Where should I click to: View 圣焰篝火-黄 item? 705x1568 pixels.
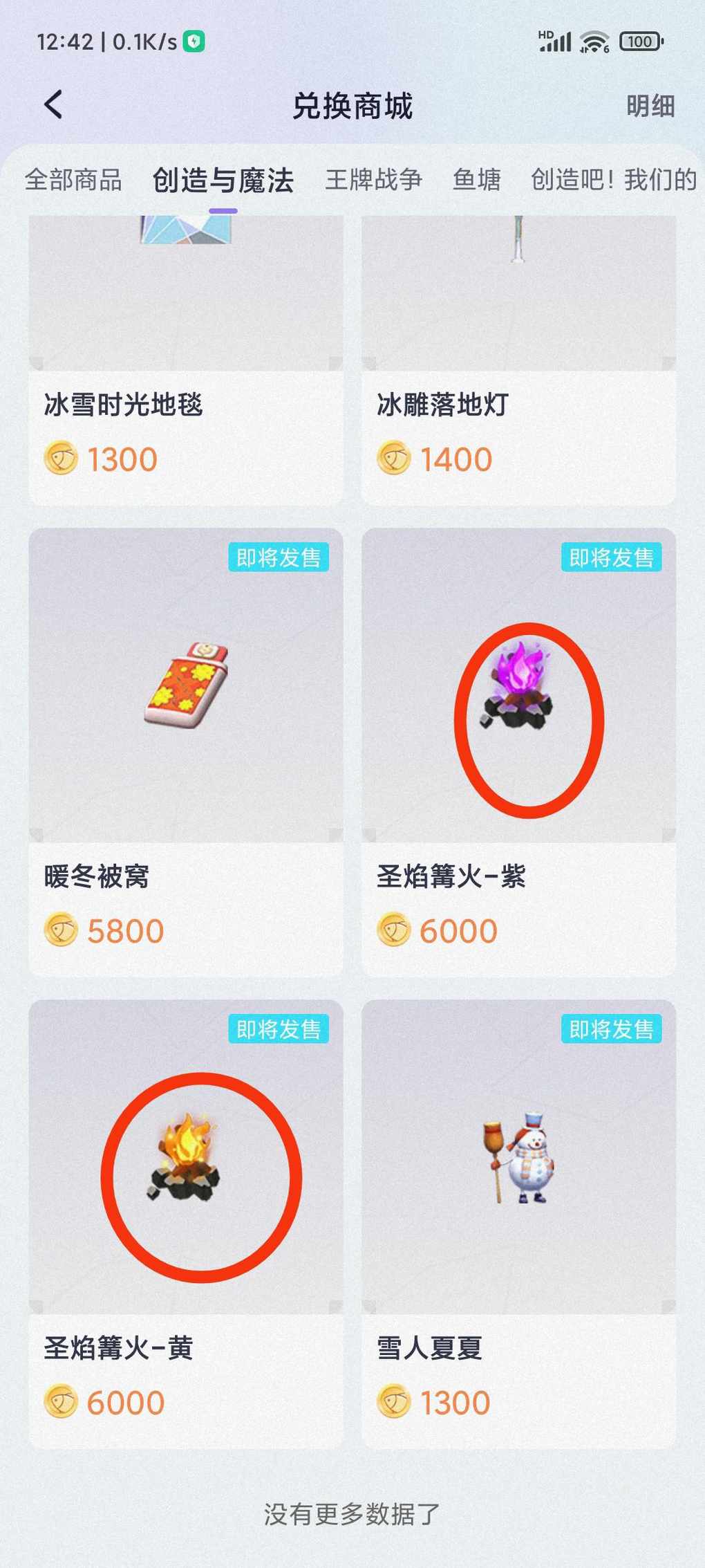pos(185,1224)
